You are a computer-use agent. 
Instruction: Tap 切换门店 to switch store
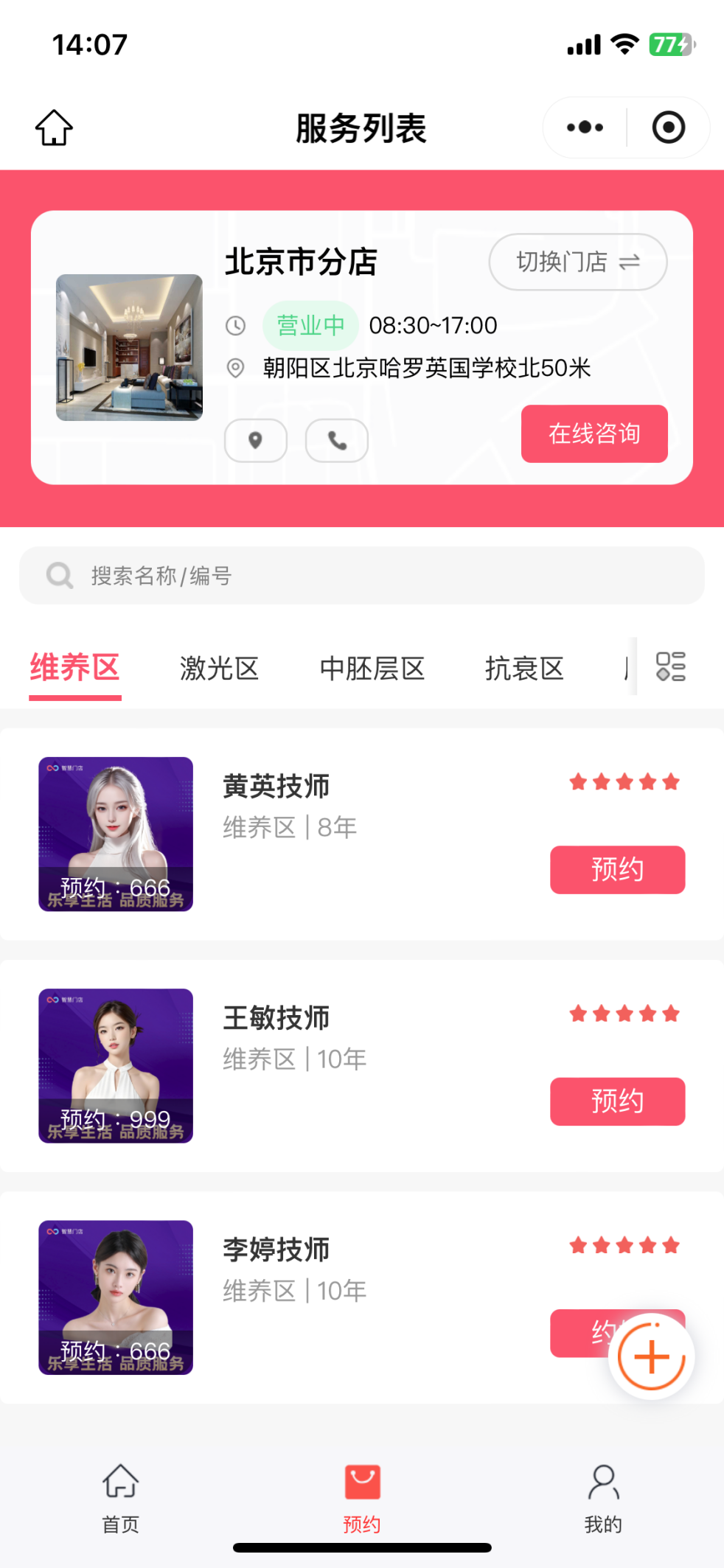pyautogui.click(x=577, y=262)
